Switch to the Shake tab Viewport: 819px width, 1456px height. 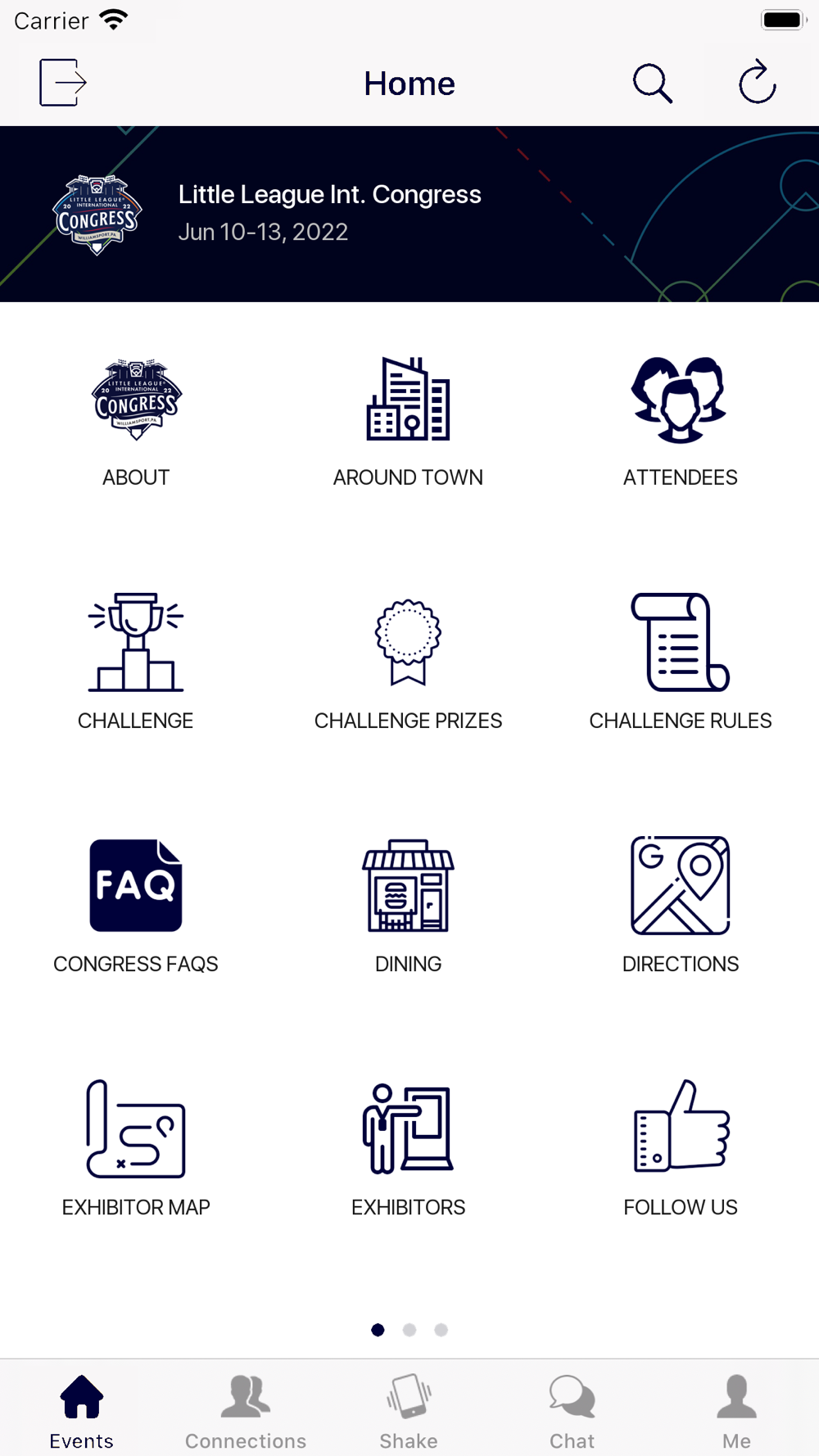point(409,1410)
